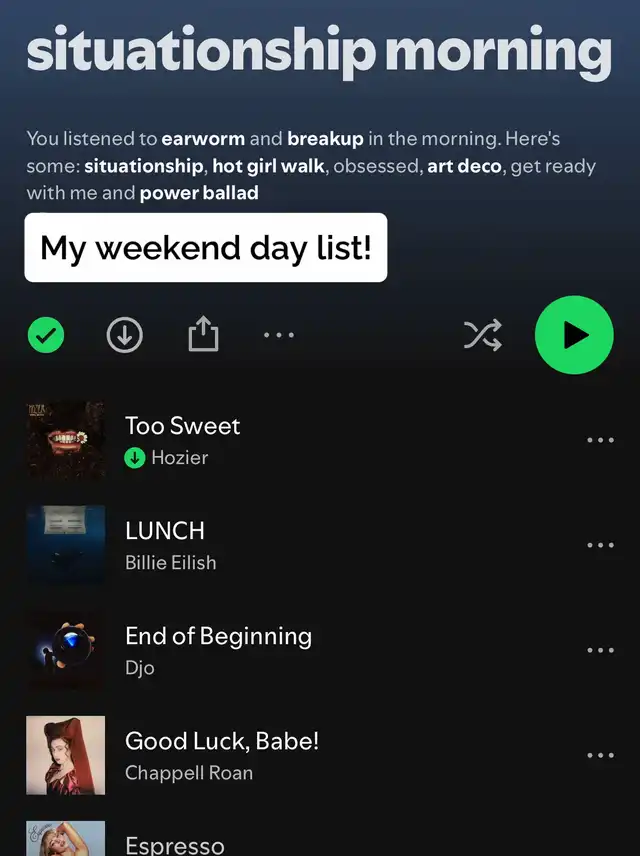Toggle shuffle mode
This screenshot has width=640, height=856.
click(482, 336)
